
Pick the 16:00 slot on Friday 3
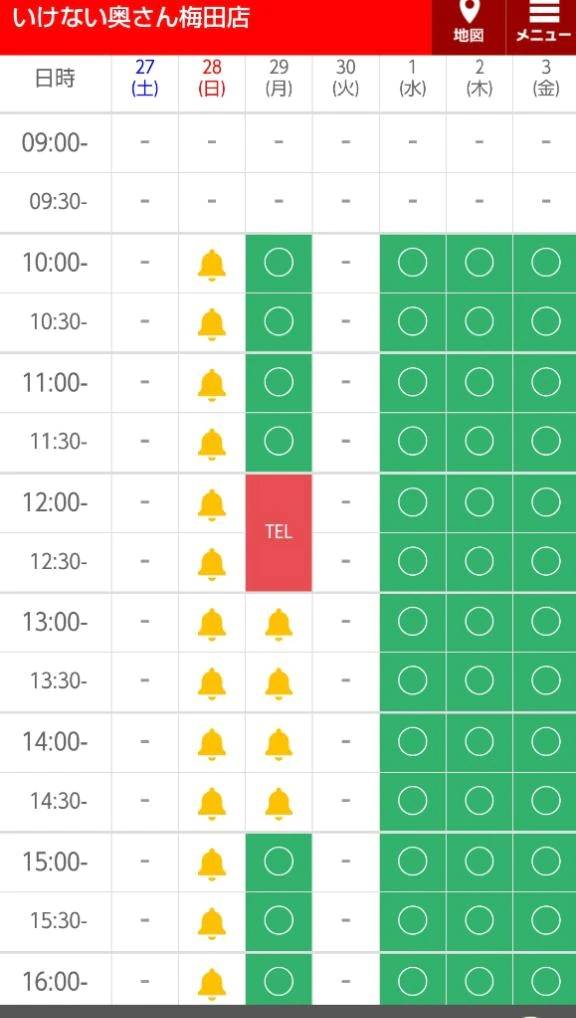(545, 979)
